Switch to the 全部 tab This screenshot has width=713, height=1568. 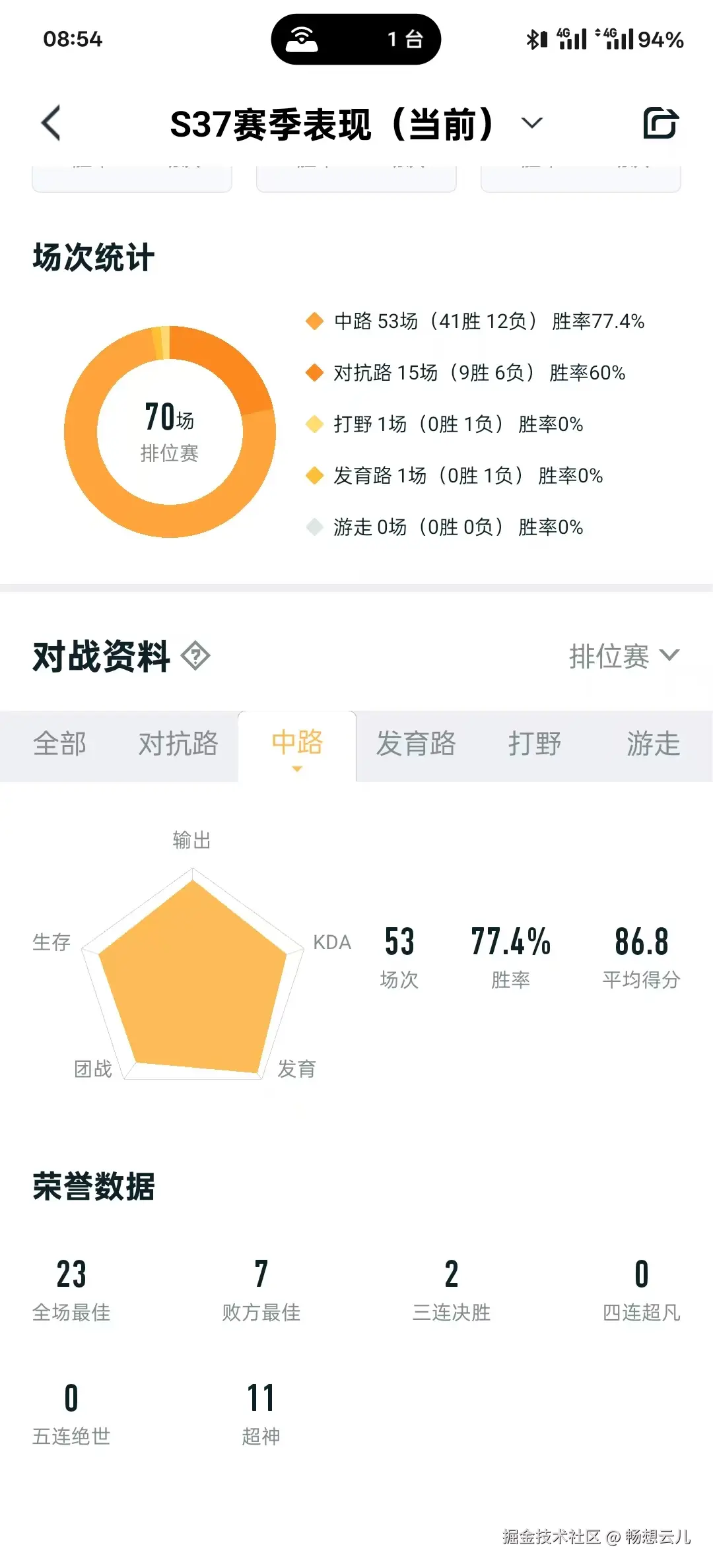59,744
